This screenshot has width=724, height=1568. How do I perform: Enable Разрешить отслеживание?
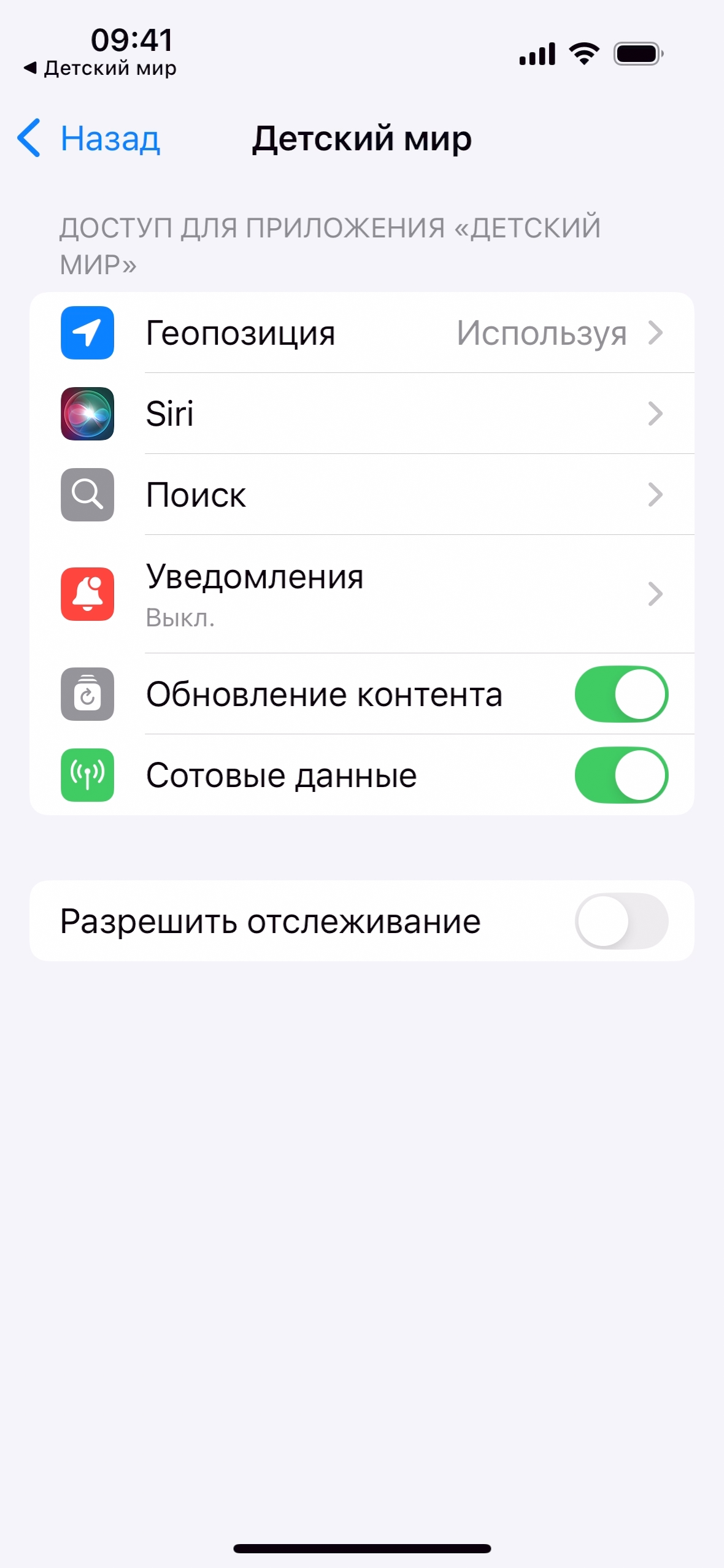pos(621,921)
